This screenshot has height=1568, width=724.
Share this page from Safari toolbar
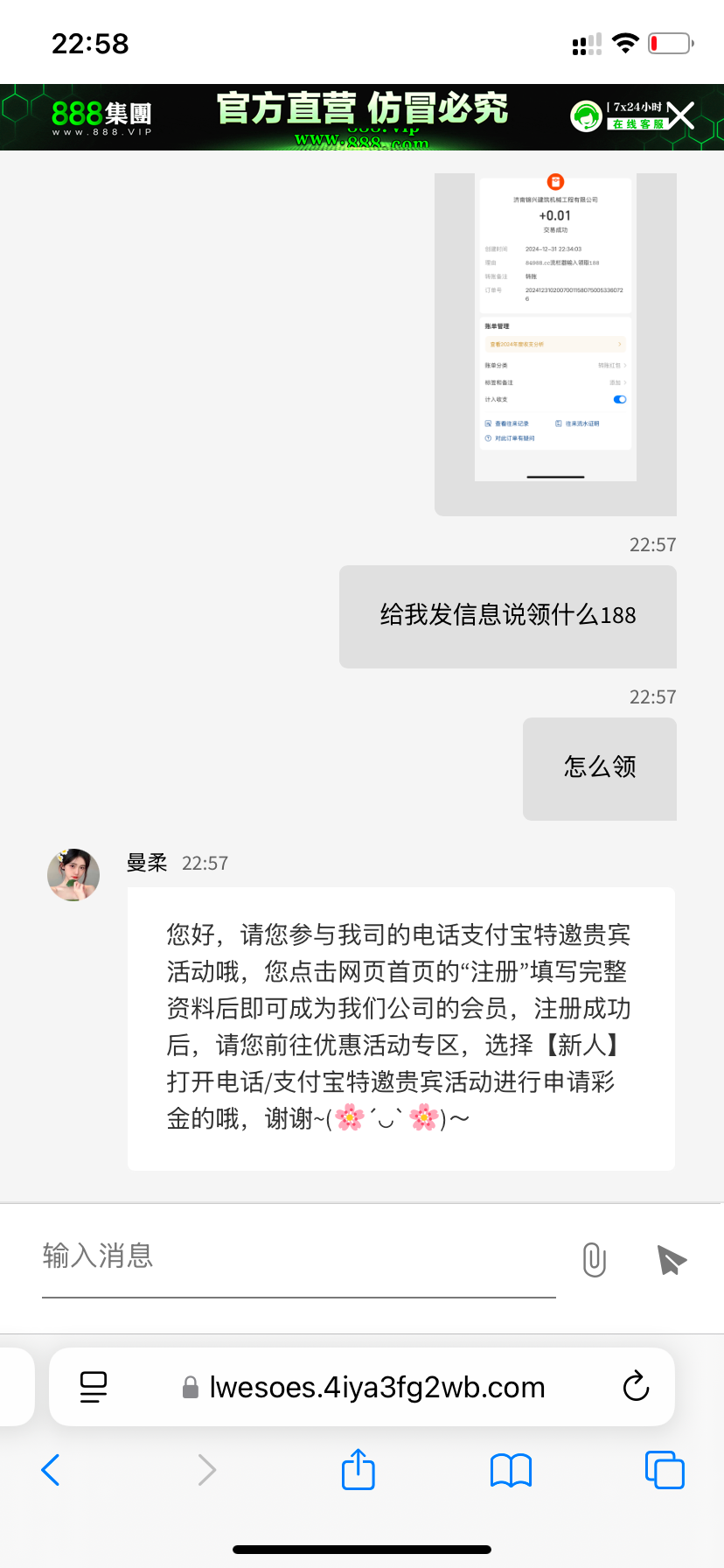point(359,1469)
